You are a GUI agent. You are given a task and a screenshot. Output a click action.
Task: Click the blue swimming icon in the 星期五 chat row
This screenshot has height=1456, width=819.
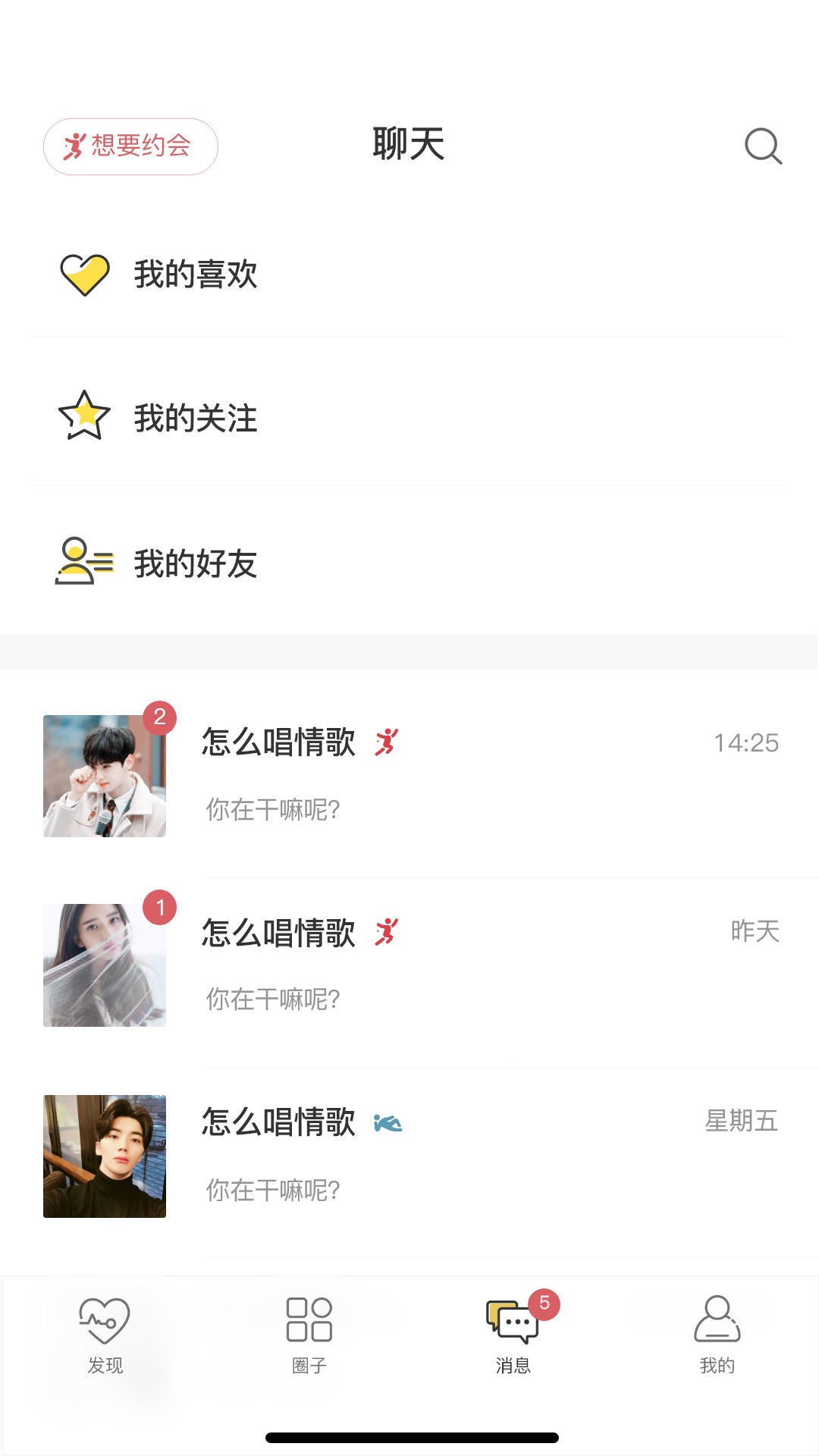[x=388, y=1123]
